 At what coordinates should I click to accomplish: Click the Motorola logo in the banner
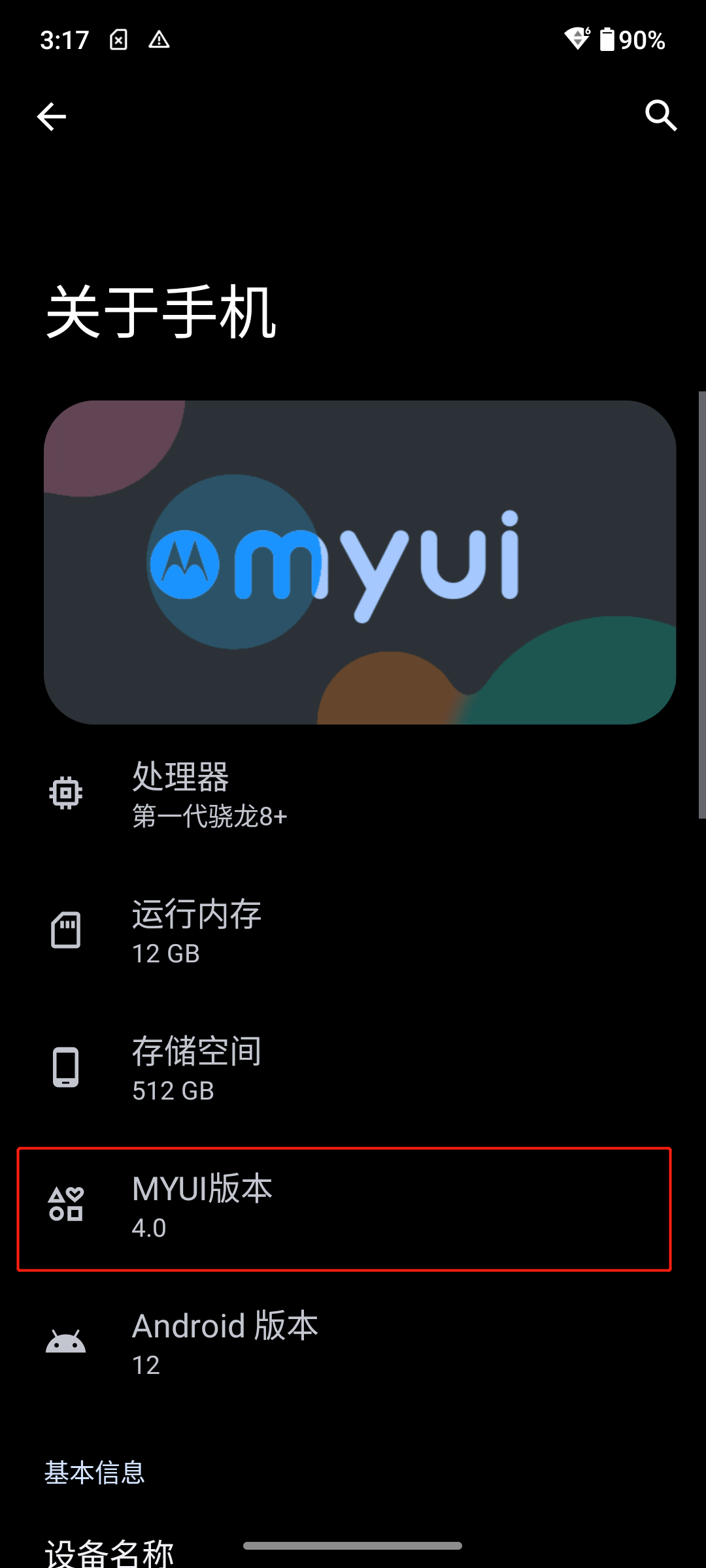[x=189, y=563]
